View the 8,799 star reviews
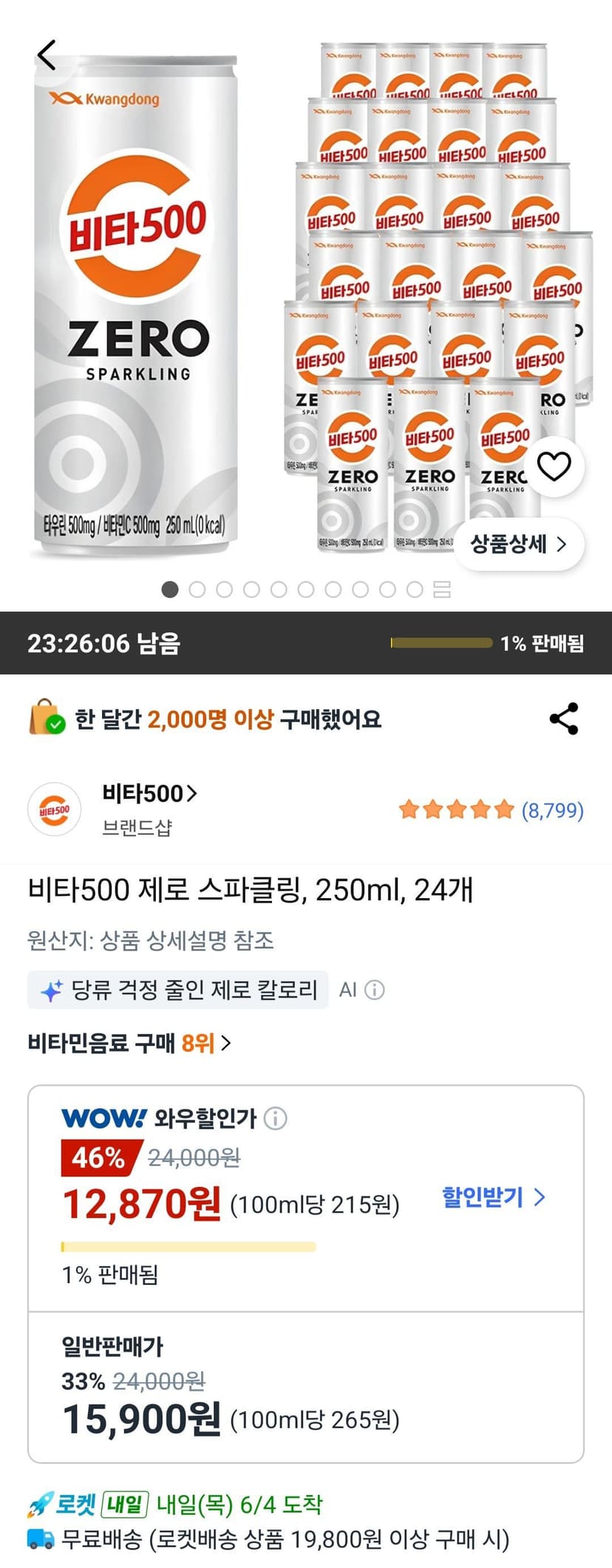 pyautogui.click(x=492, y=810)
